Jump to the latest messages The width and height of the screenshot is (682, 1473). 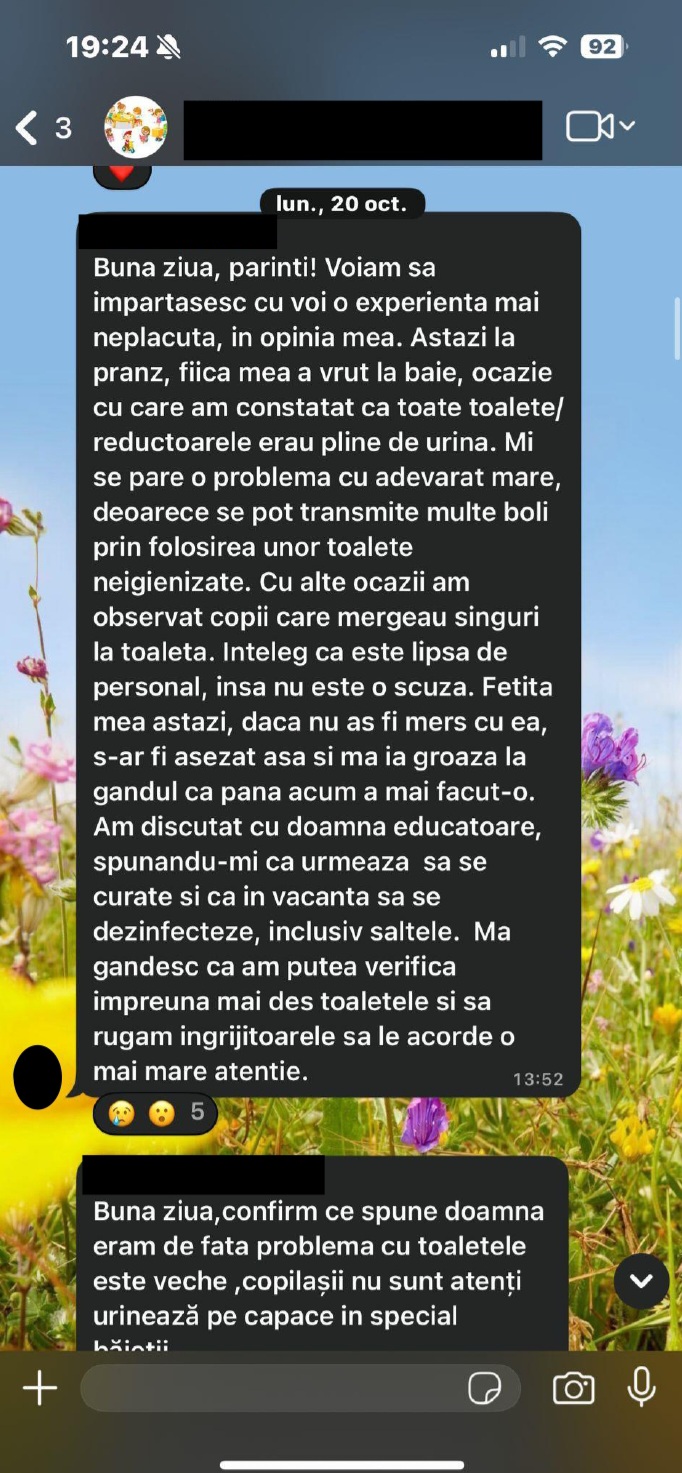641,1281
